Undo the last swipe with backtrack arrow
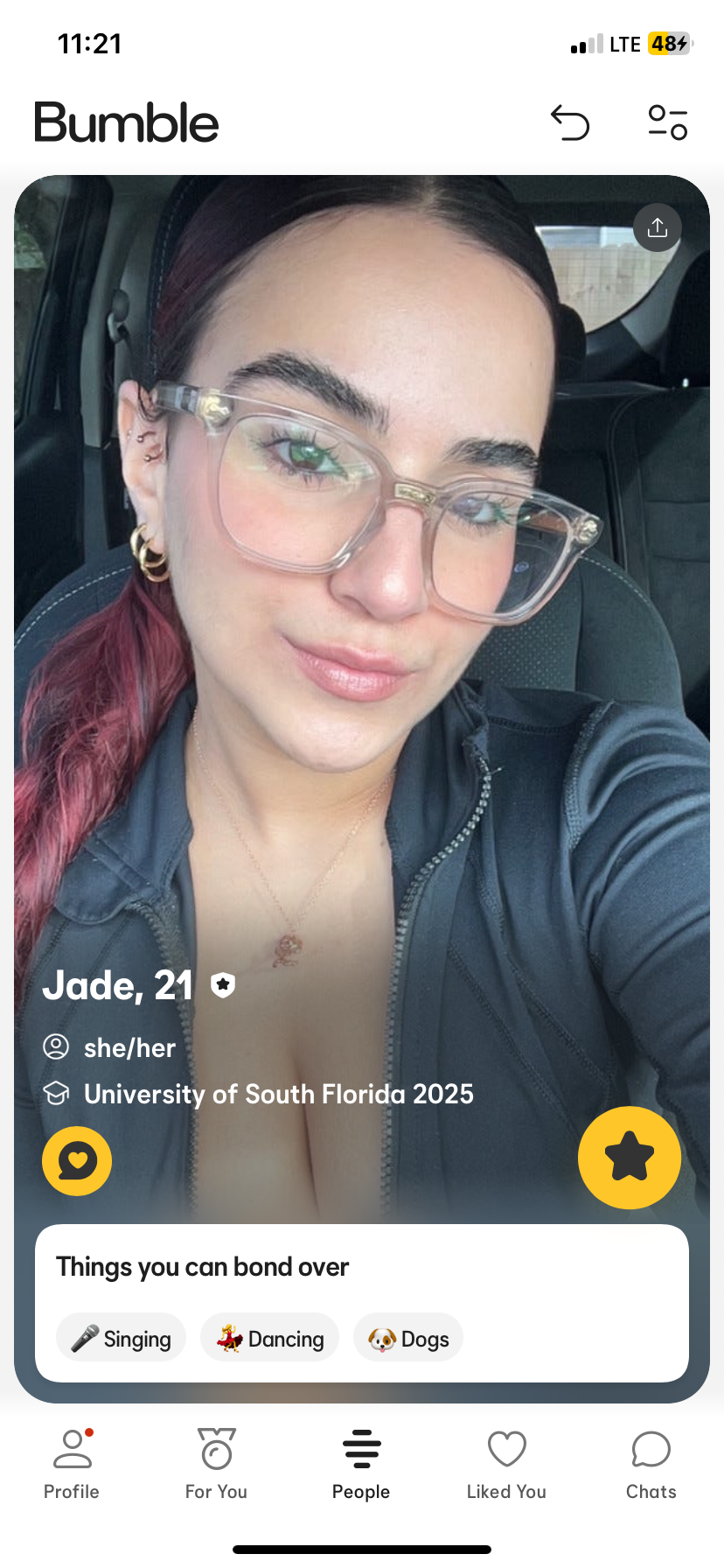724x1568 pixels. point(570,122)
